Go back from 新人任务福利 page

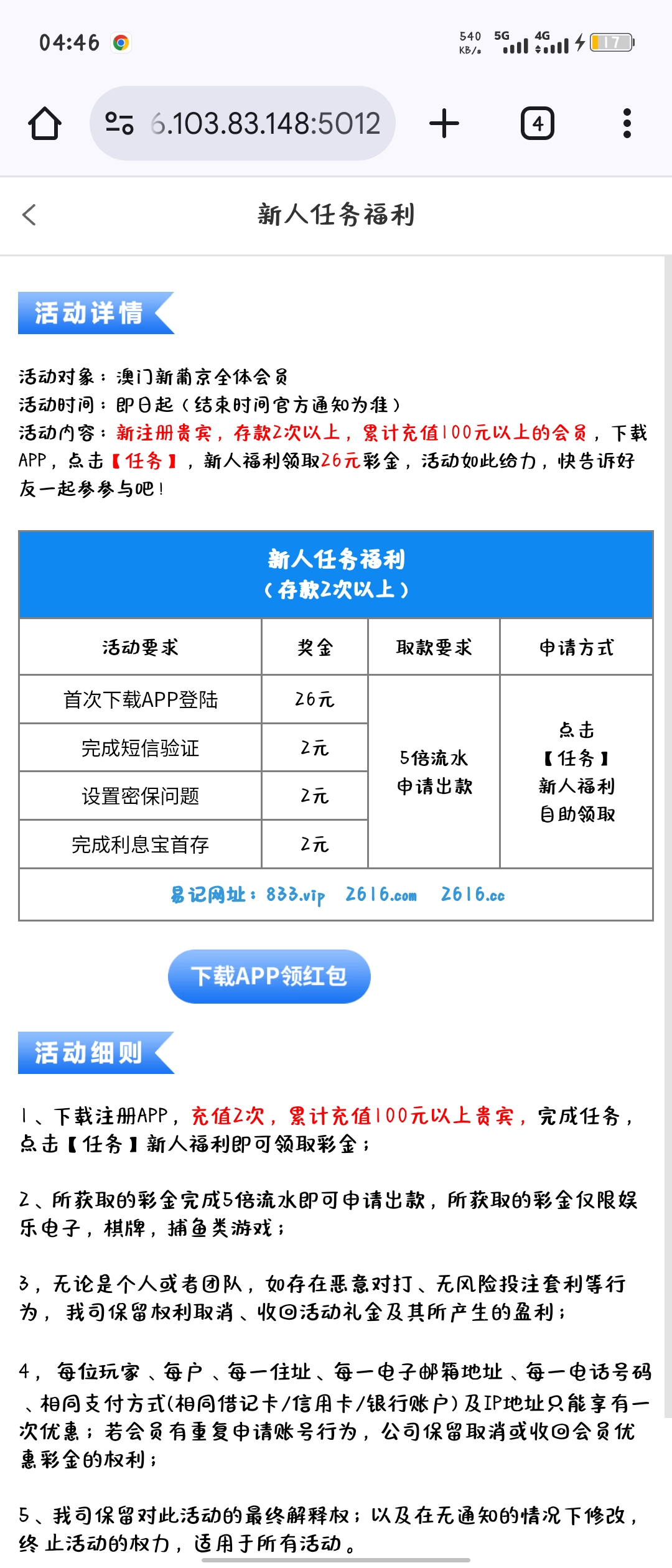click(29, 215)
